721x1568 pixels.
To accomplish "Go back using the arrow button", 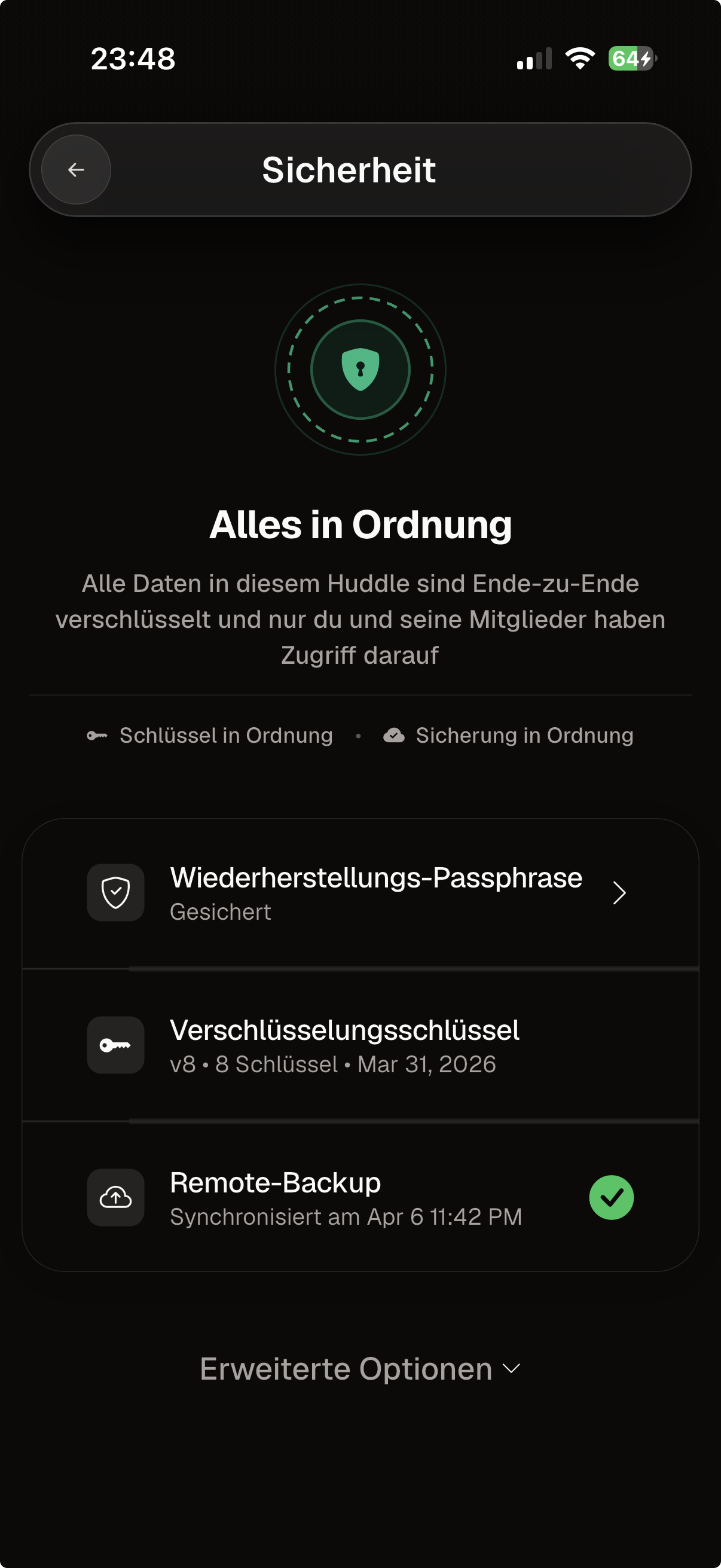I will (75, 169).
